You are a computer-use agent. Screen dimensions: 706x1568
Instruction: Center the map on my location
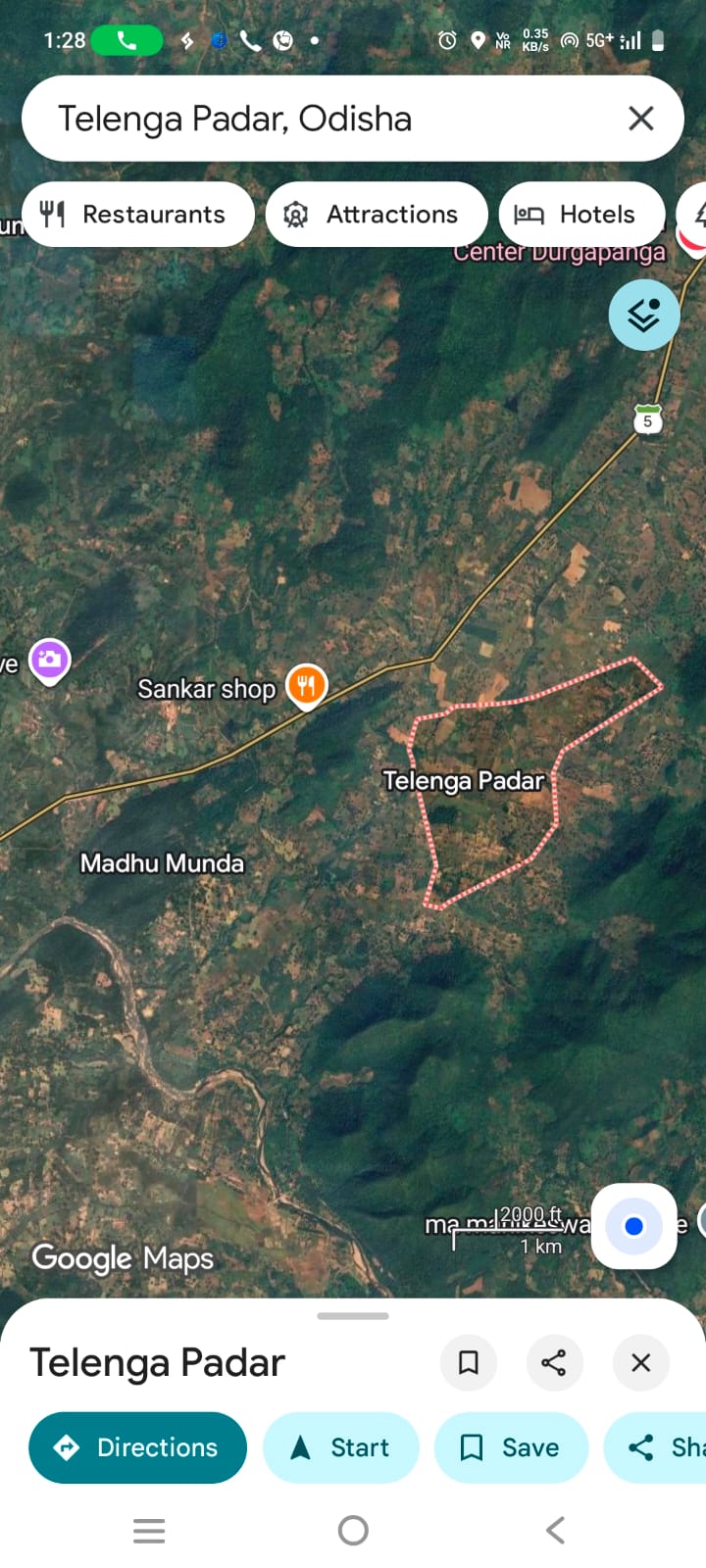[x=633, y=1226]
